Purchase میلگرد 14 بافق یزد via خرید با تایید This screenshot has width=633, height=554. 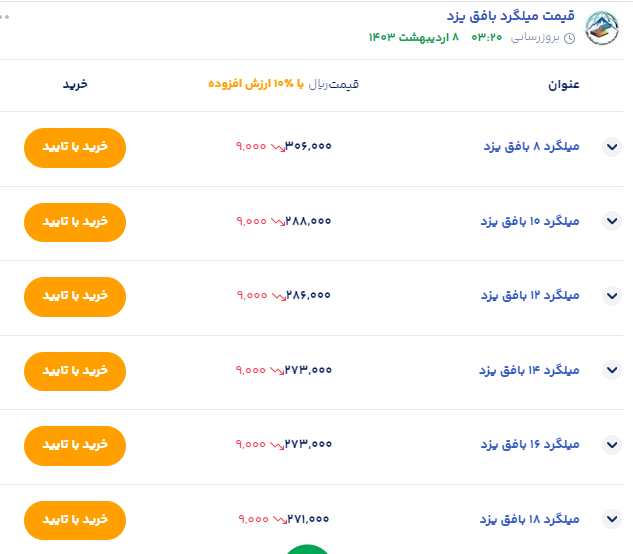pos(74,371)
